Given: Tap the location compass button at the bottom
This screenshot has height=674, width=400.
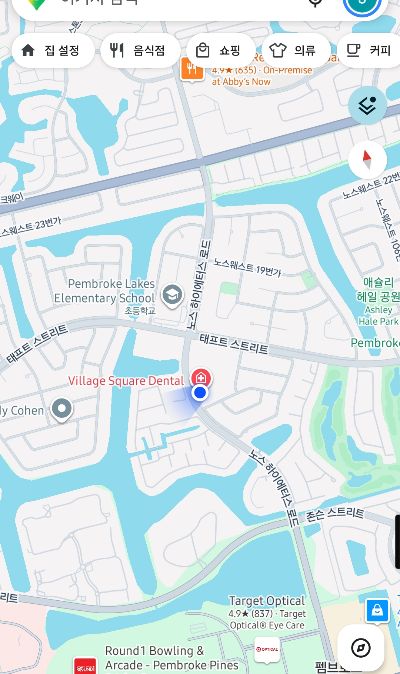Looking at the screenshot, I should click(361, 648).
